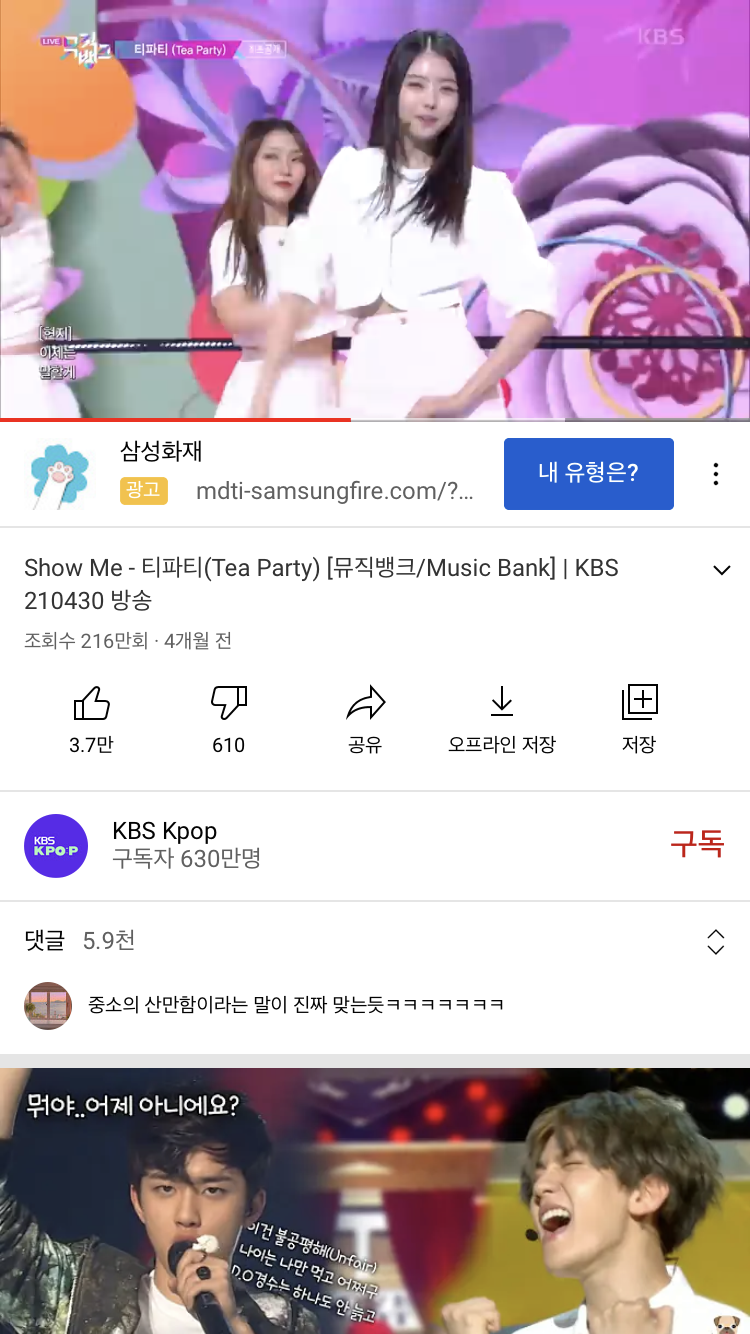Tap the 내 유형은? ad button
This screenshot has height=1334, width=750.
point(588,473)
